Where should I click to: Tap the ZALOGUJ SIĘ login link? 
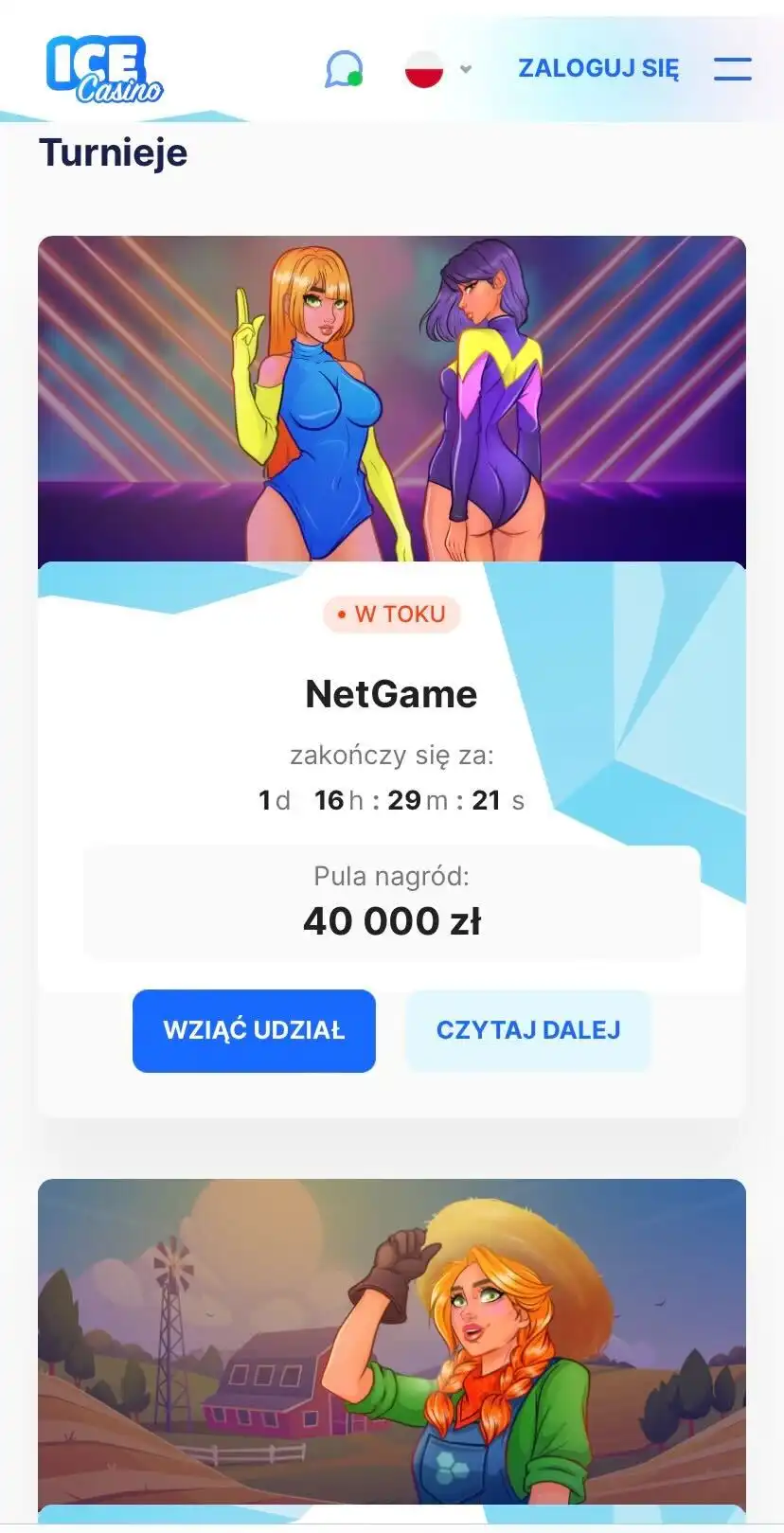point(597,68)
